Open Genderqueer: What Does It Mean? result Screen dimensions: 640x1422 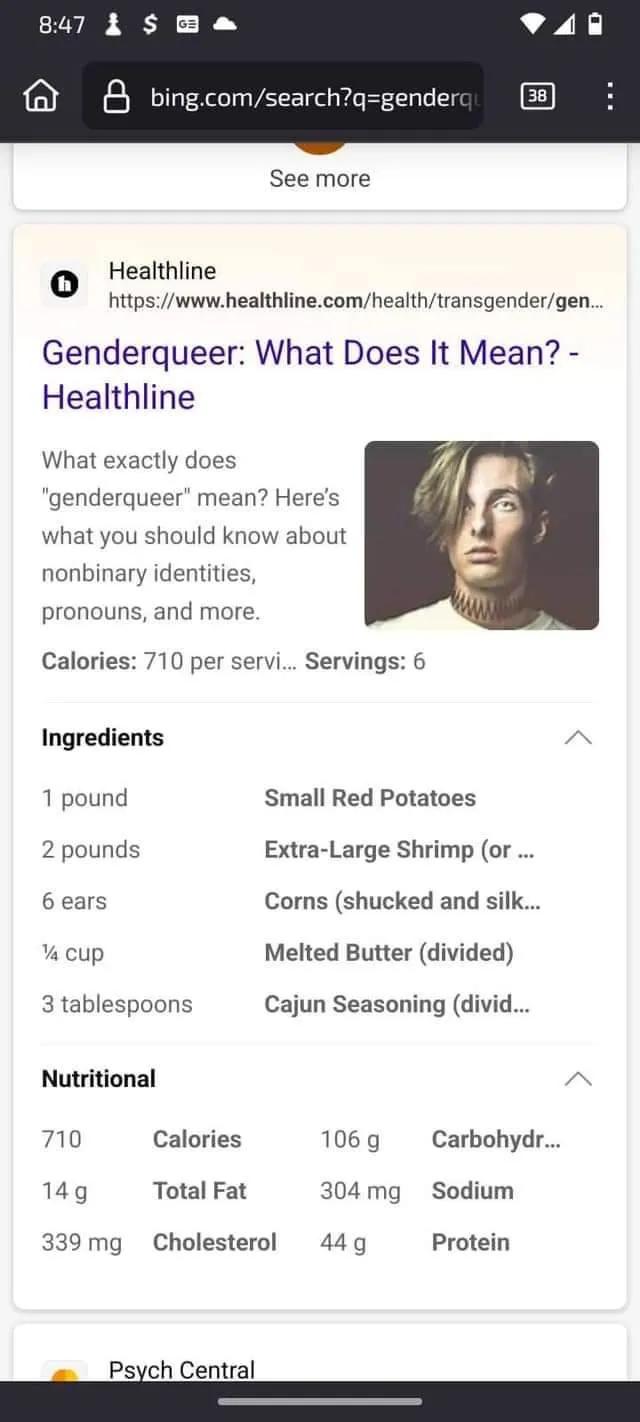pyautogui.click(x=311, y=374)
